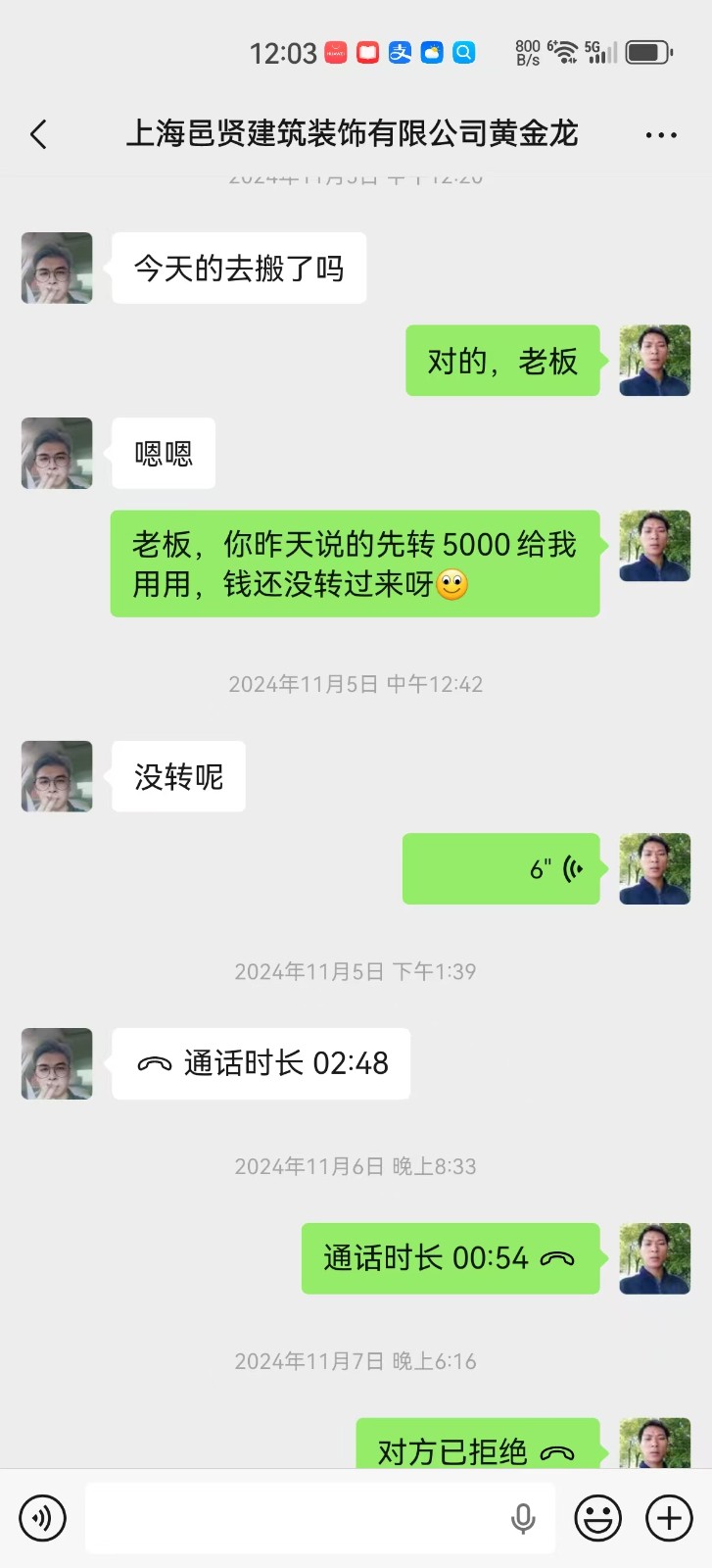
Task: Redial from the 通话时长 00:54 record
Action: click(x=450, y=1258)
